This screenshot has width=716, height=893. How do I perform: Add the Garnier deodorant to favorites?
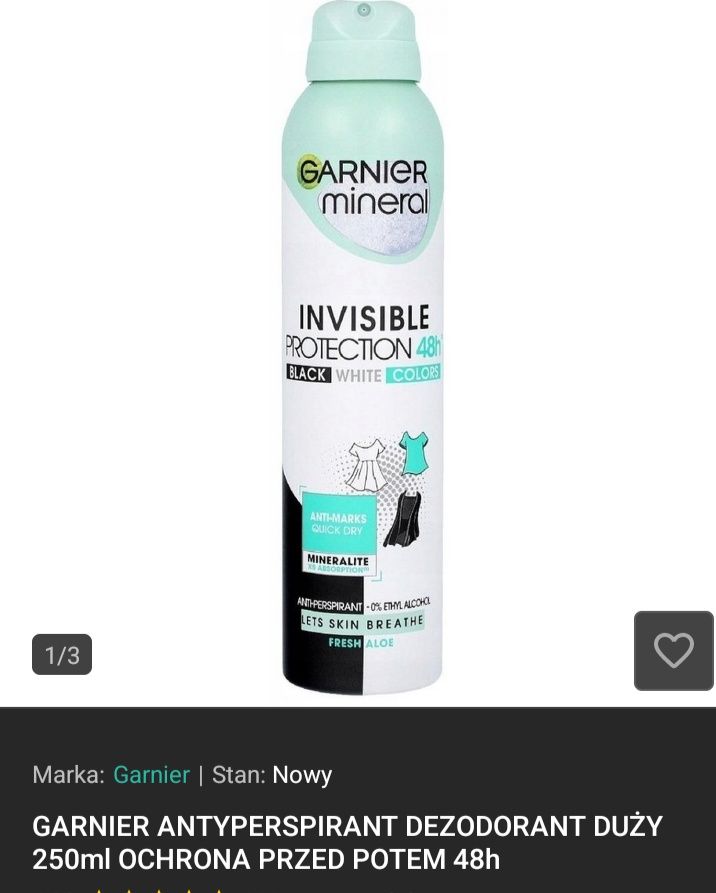coord(673,651)
